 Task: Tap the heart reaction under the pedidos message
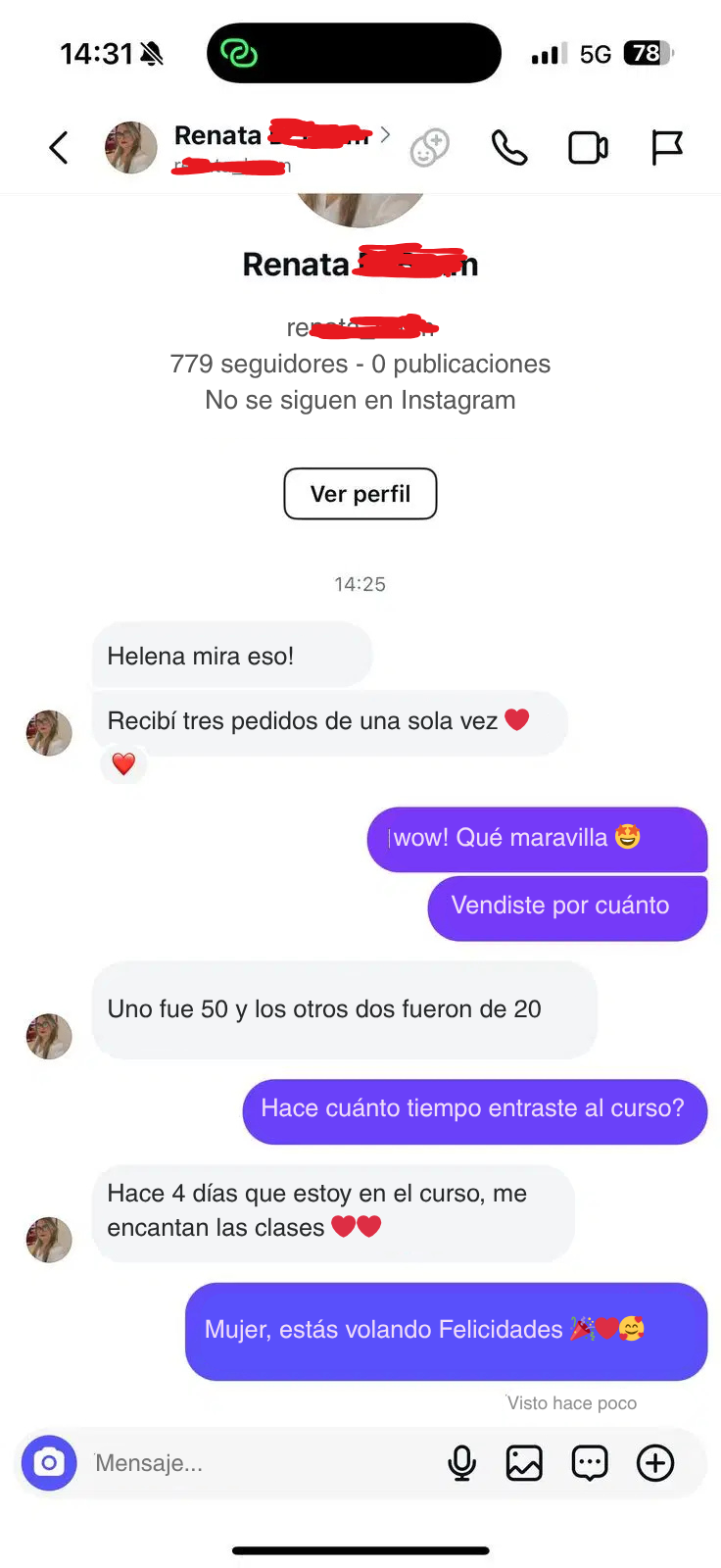click(x=123, y=764)
